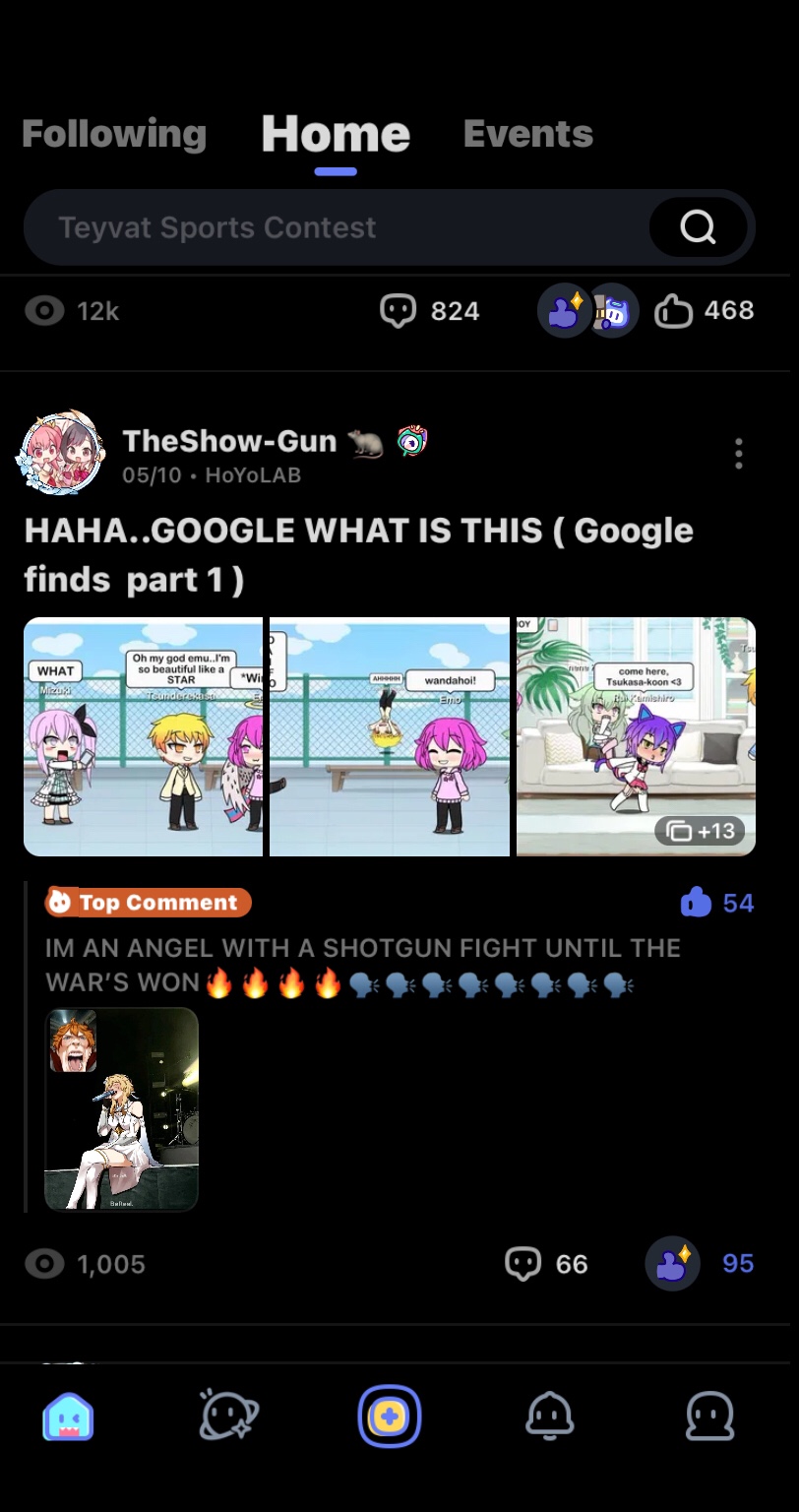Tap the search magnifier icon
Viewport: 799px width, 1512px height.
[x=697, y=227]
